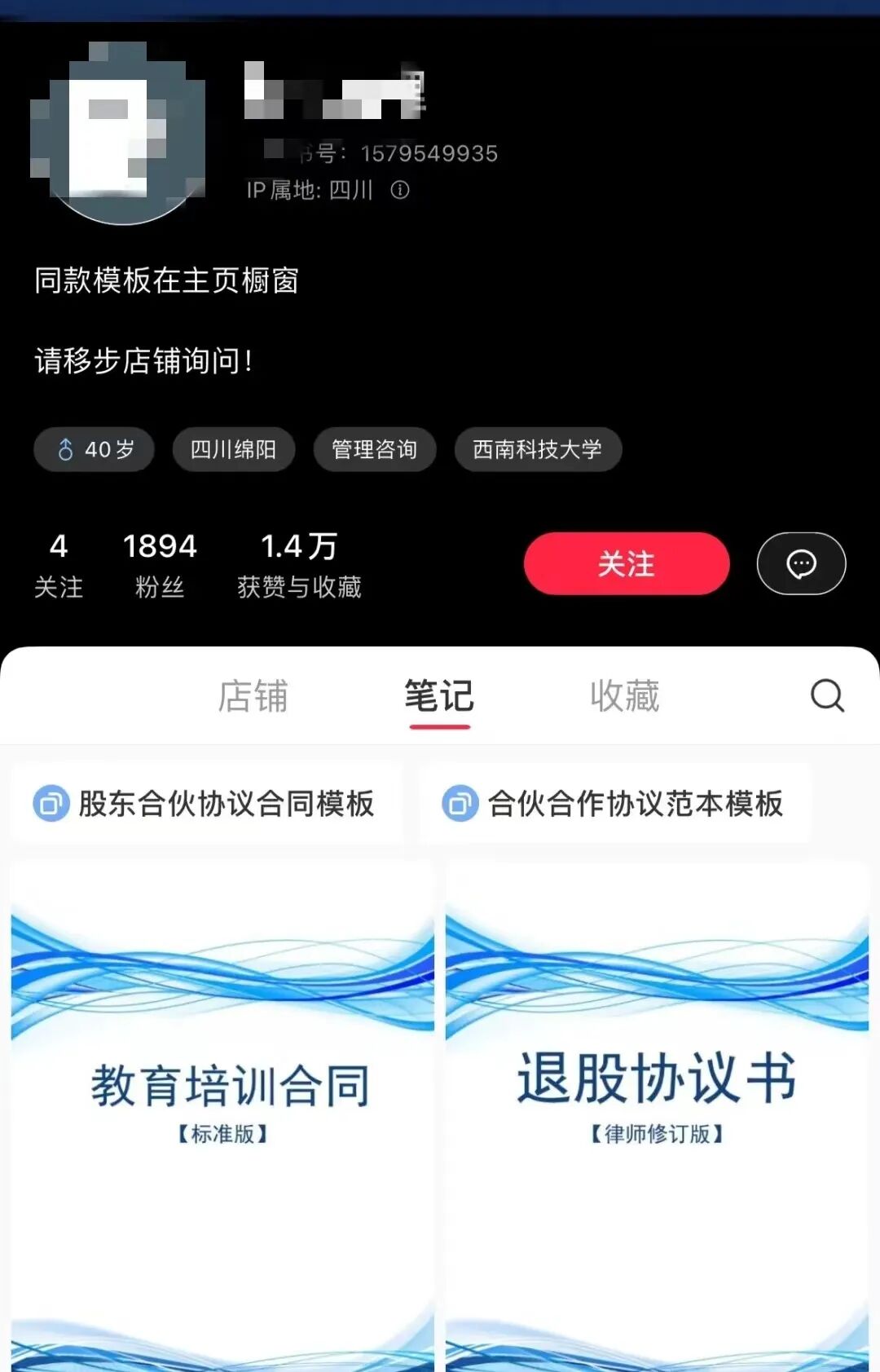Viewport: 880px width, 1372px height.
Task: Click the gender and age icon in 40岁 tag
Action: point(67,449)
